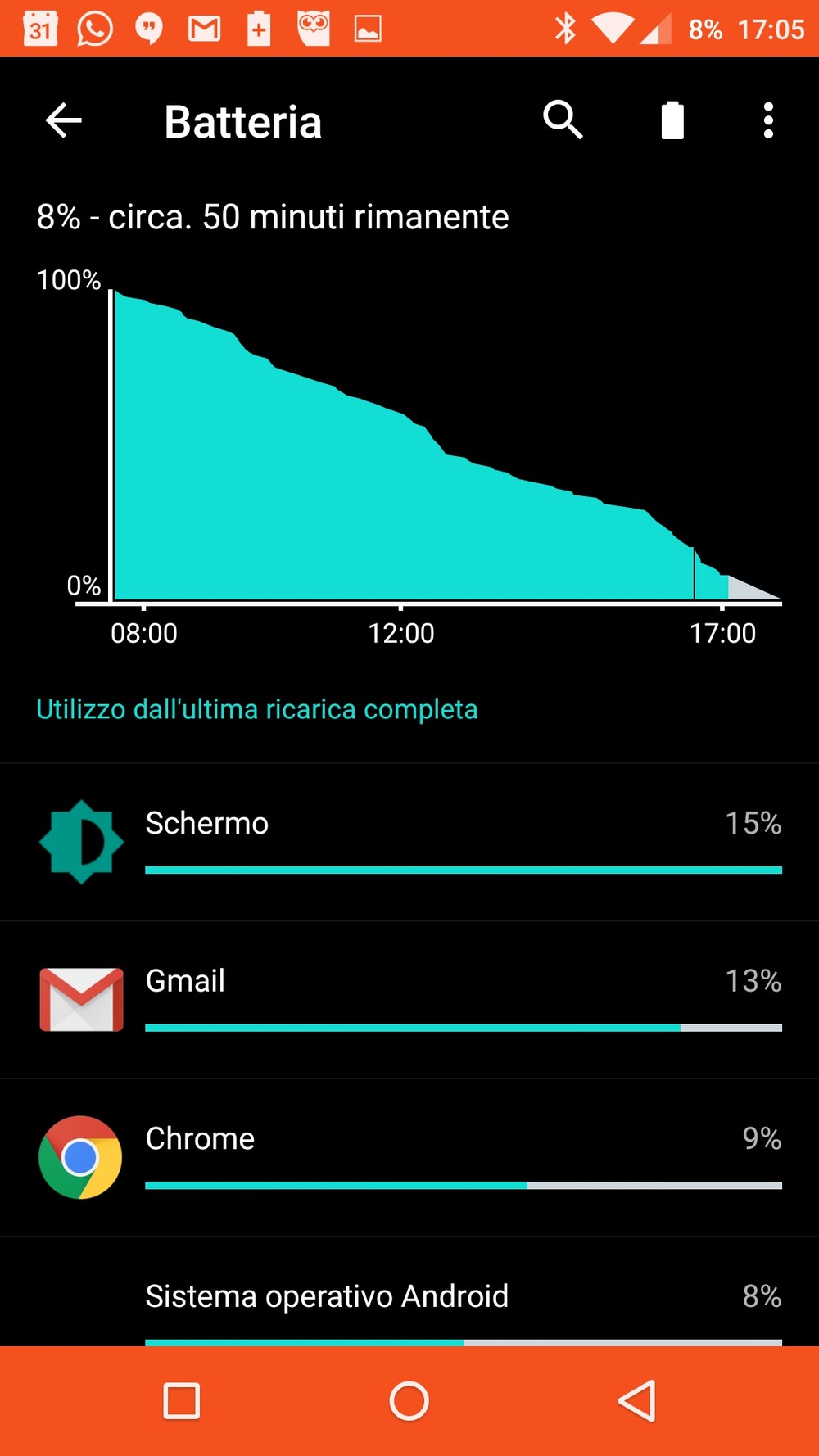Open Chrome battery usage details
Screen dimensions: 819x1456
409,1158
